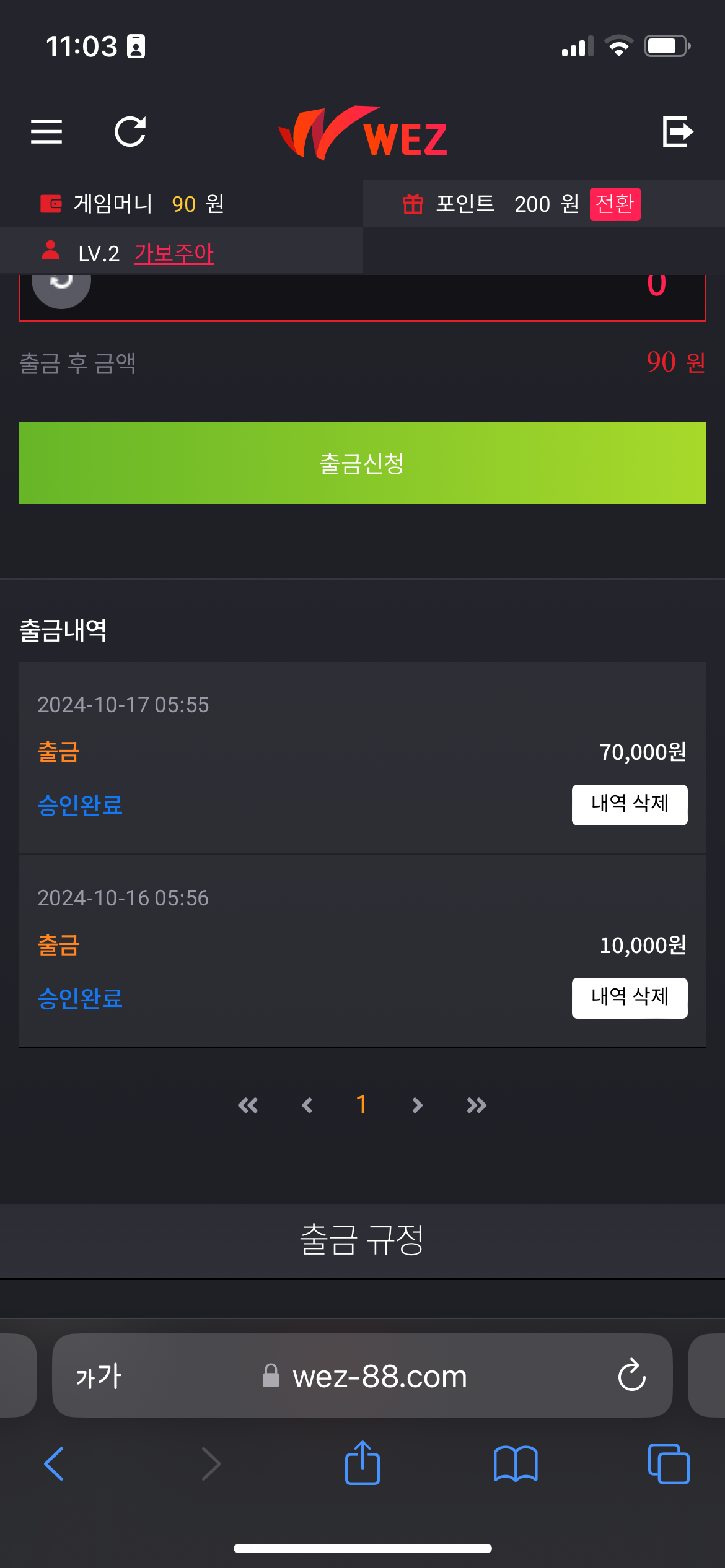Go to the first page of withdrawal history
Image resolution: width=725 pixels, height=1568 pixels.
[248, 1105]
